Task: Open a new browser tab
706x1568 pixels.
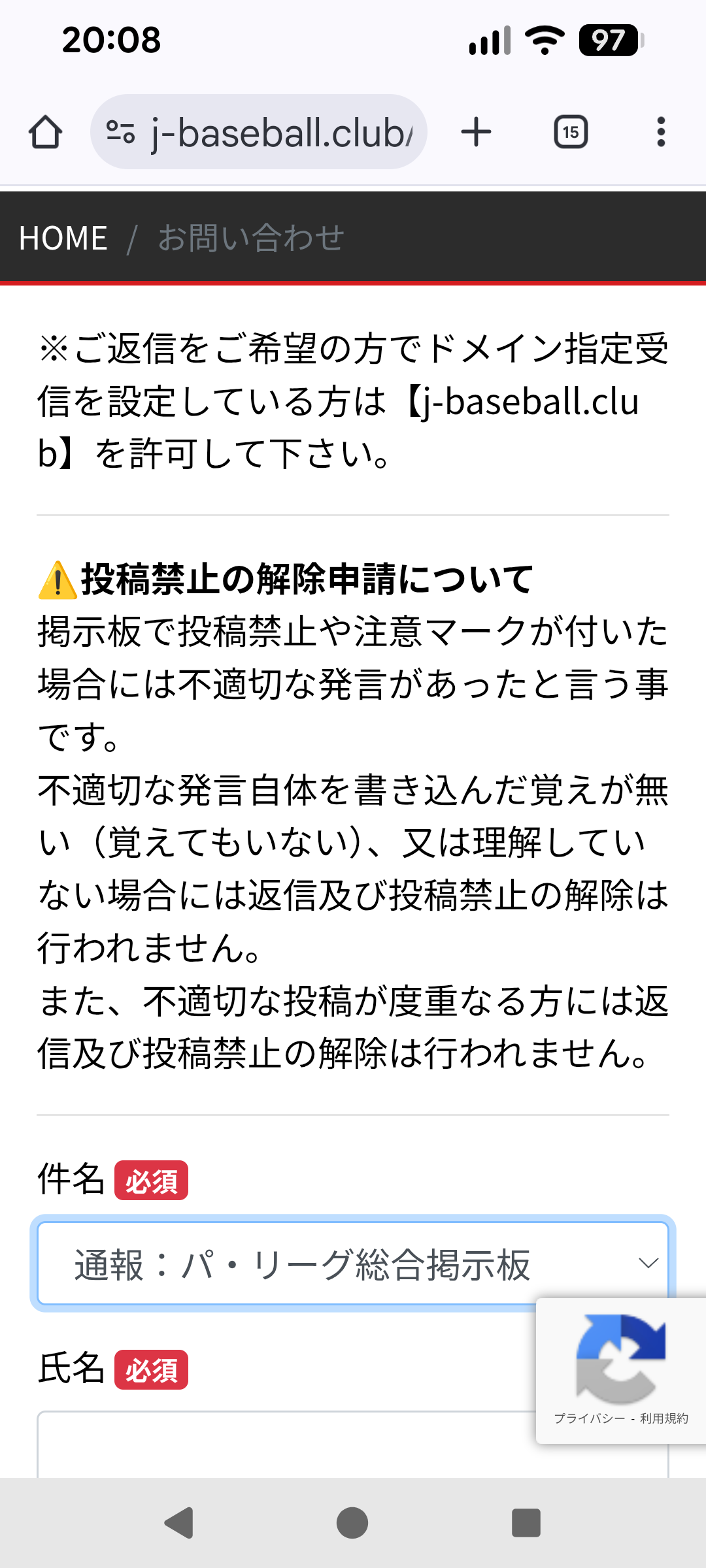Action: [476, 133]
